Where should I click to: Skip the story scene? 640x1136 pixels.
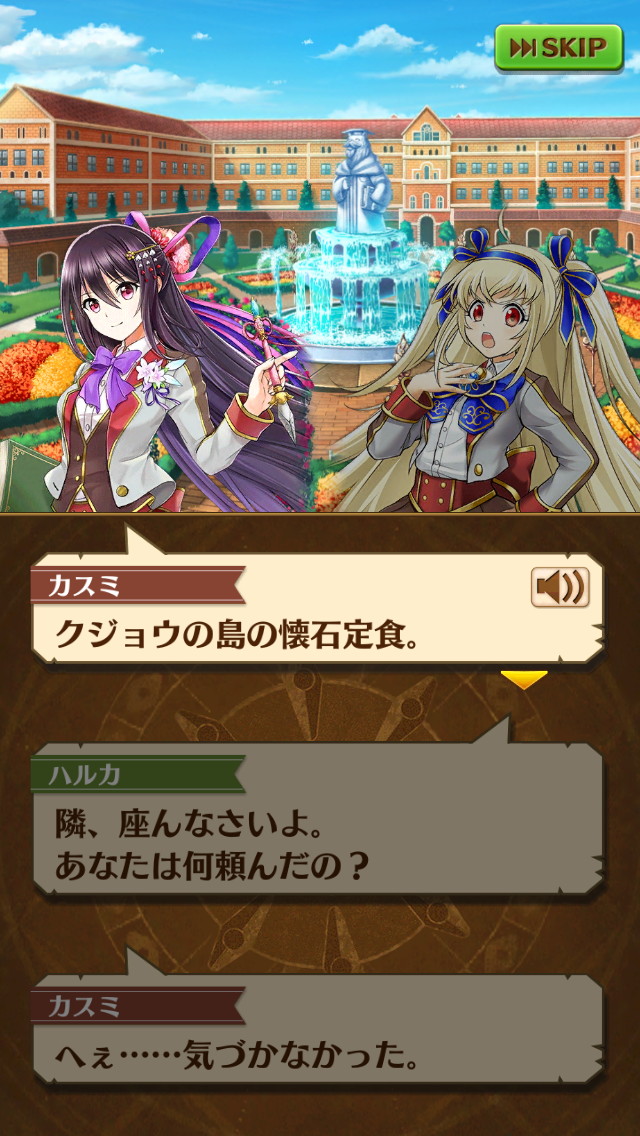(558, 48)
